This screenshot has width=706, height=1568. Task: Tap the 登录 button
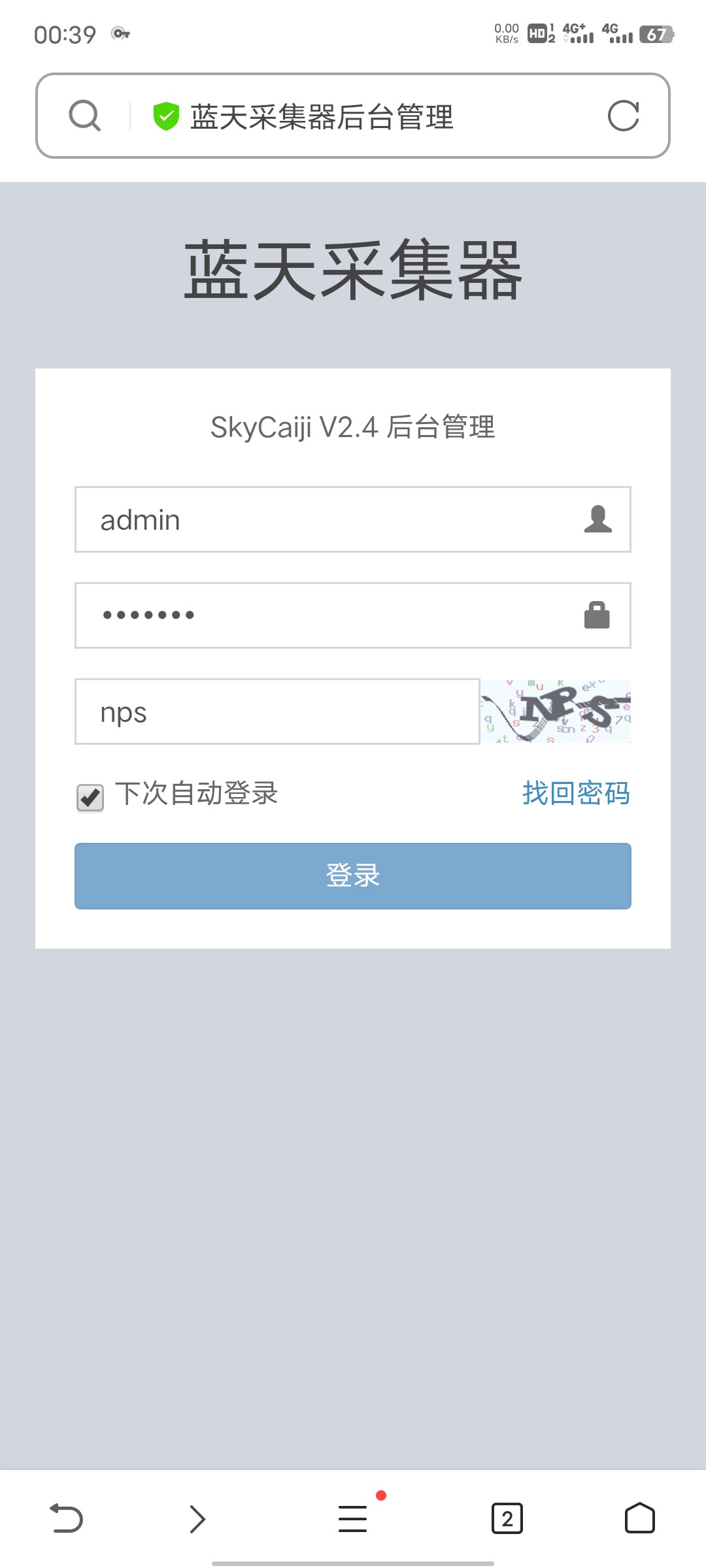pos(353,876)
